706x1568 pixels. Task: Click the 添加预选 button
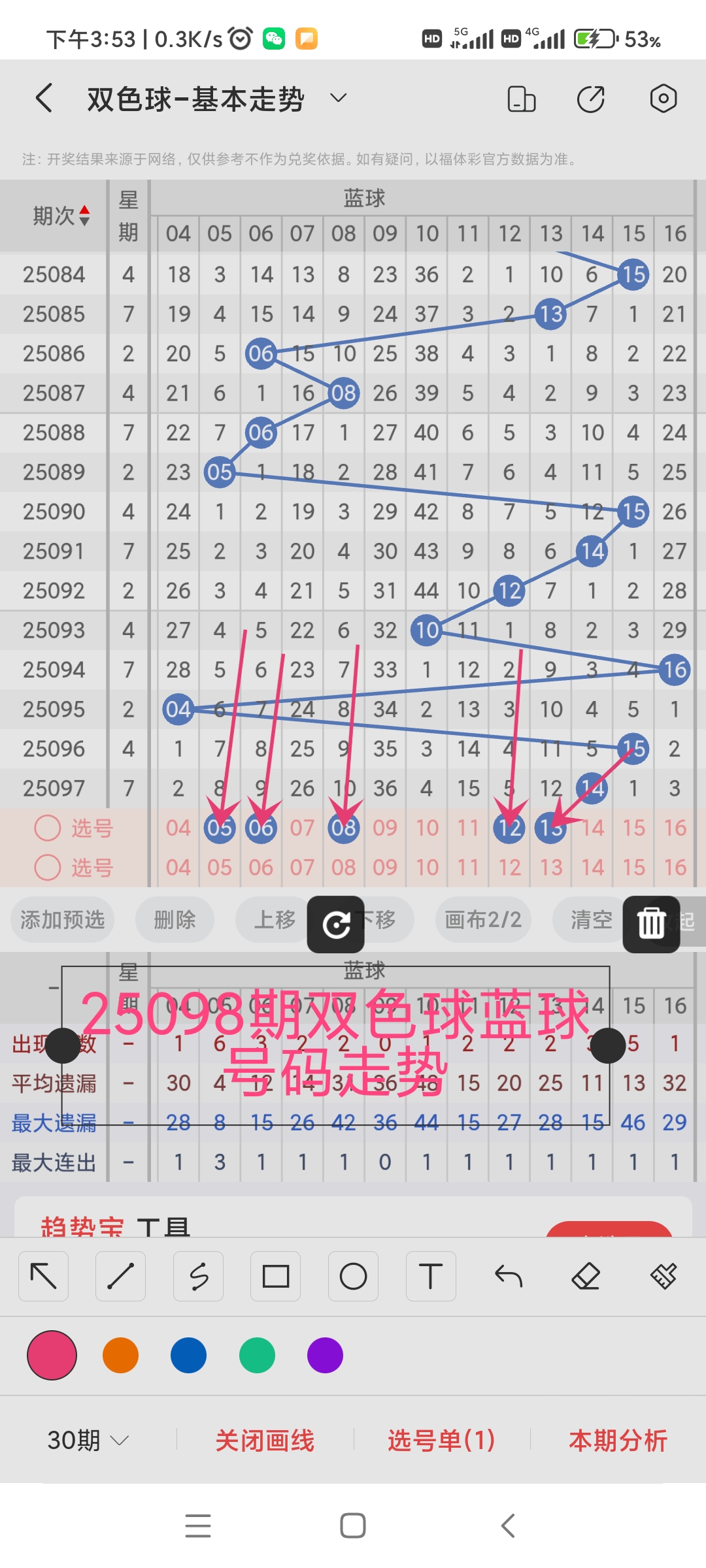coord(62,920)
